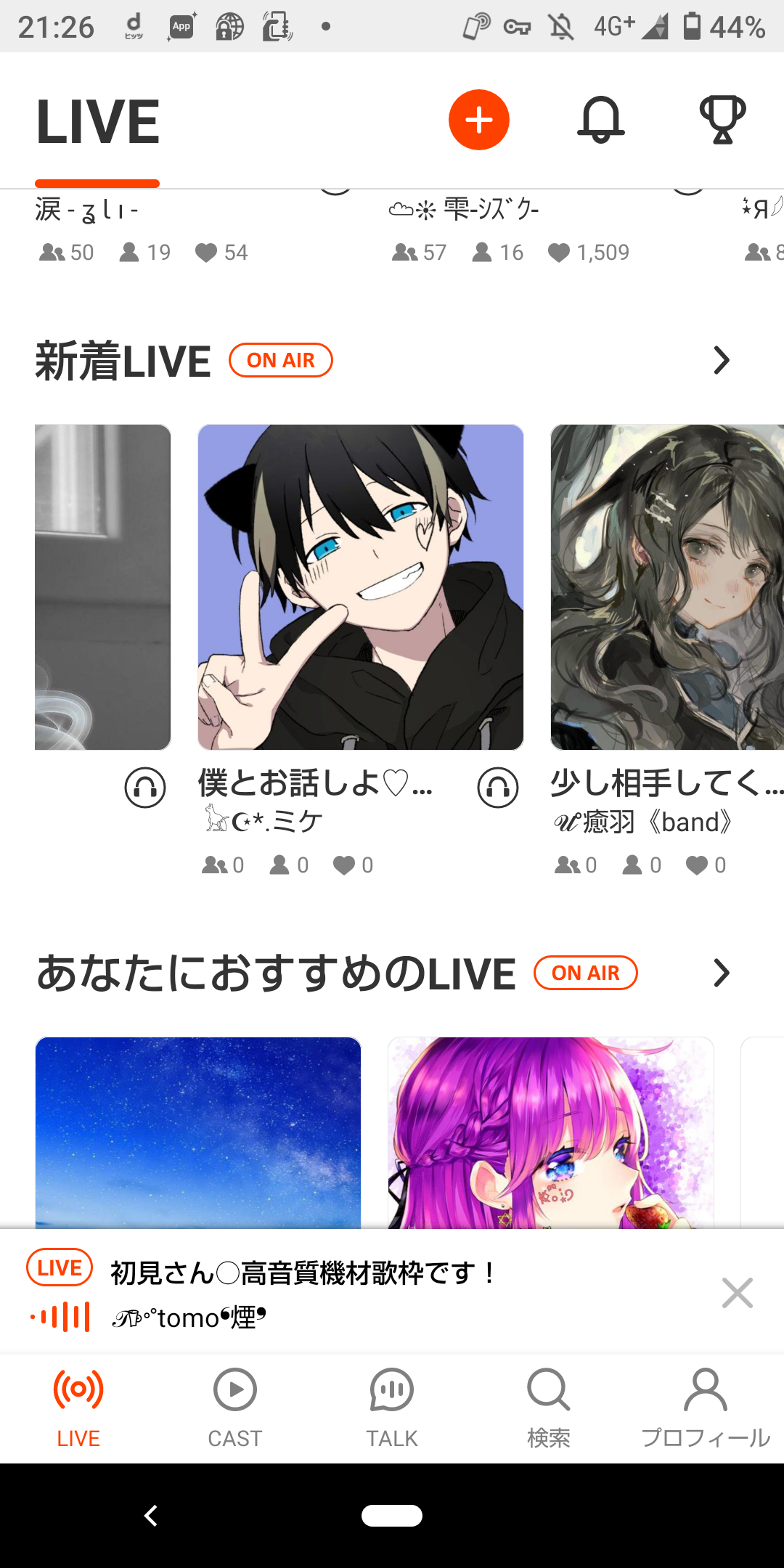Open the 少し相手してく live by 癒羽
This screenshot has height=1568, width=784.
pyautogui.click(x=666, y=587)
